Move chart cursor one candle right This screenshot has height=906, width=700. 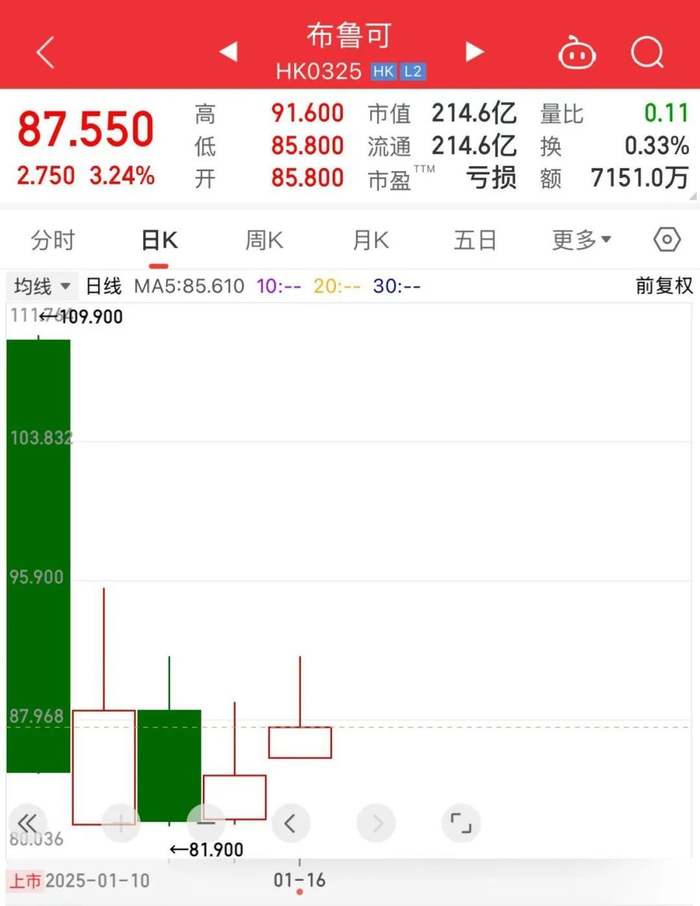pos(376,823)
